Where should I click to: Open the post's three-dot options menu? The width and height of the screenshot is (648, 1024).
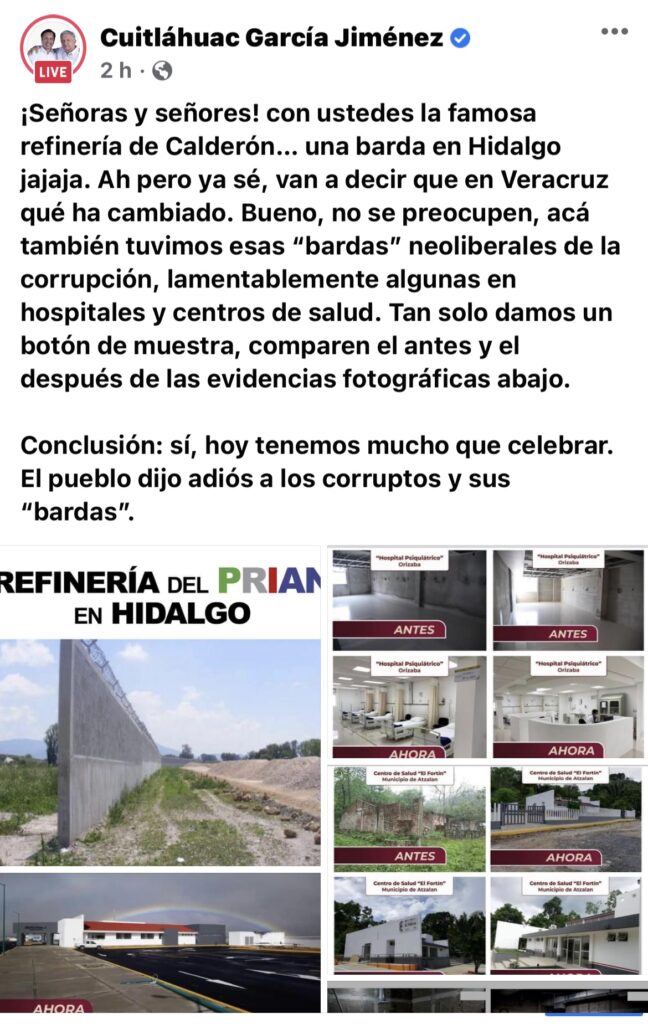pyautogui.click(x=614, y=32)
